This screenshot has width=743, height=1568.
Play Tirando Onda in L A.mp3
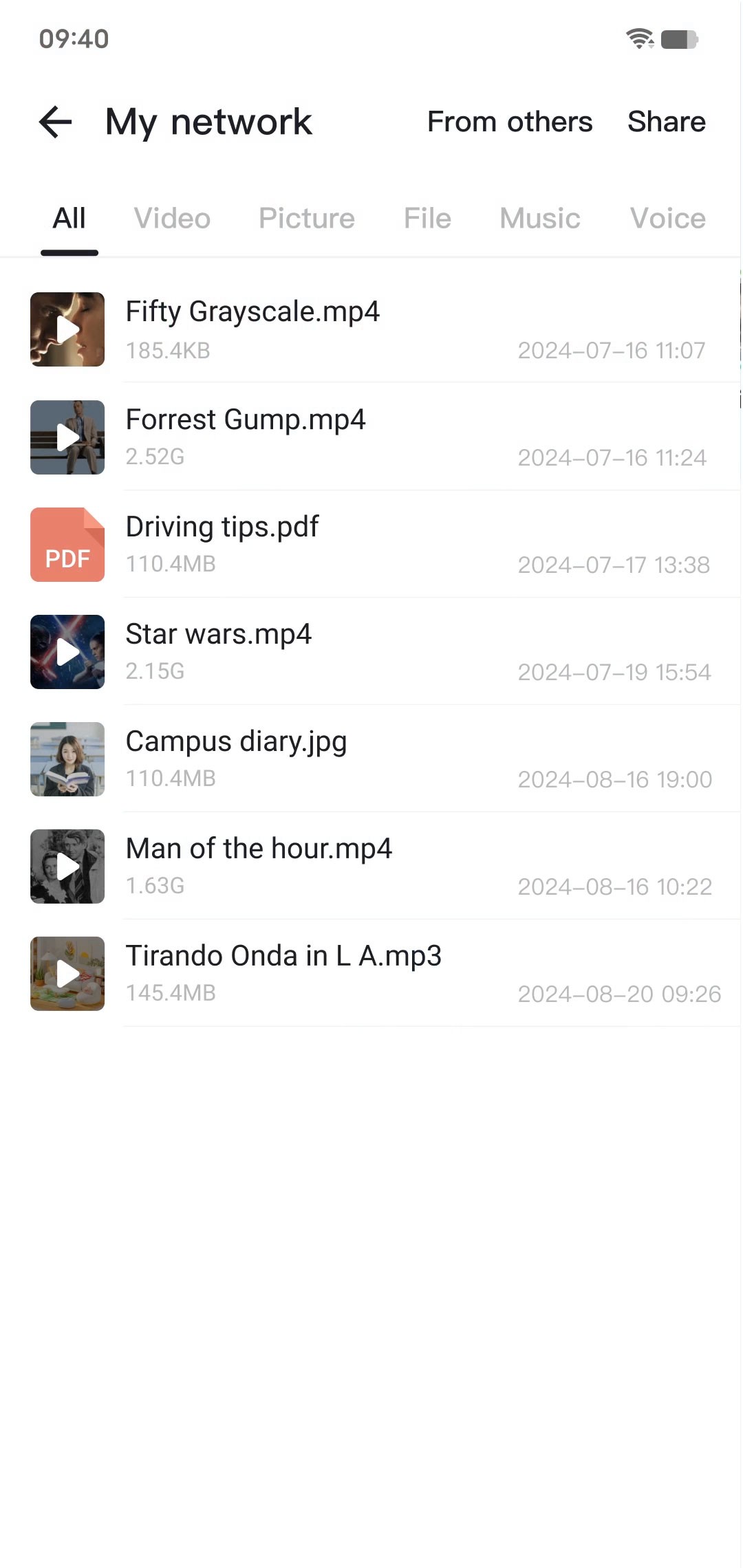[283, 956]
